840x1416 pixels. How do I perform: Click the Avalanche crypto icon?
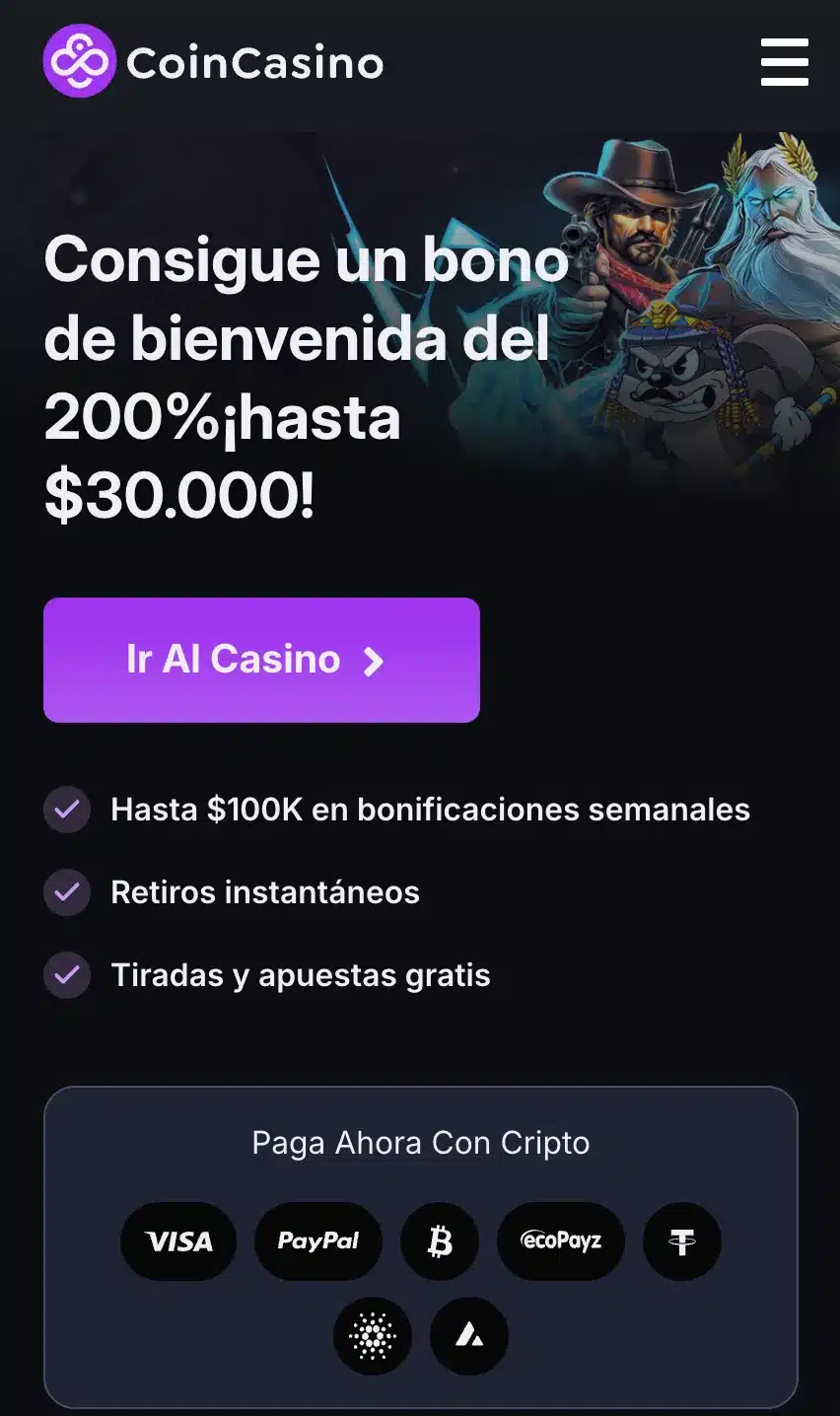[469, 1336]
